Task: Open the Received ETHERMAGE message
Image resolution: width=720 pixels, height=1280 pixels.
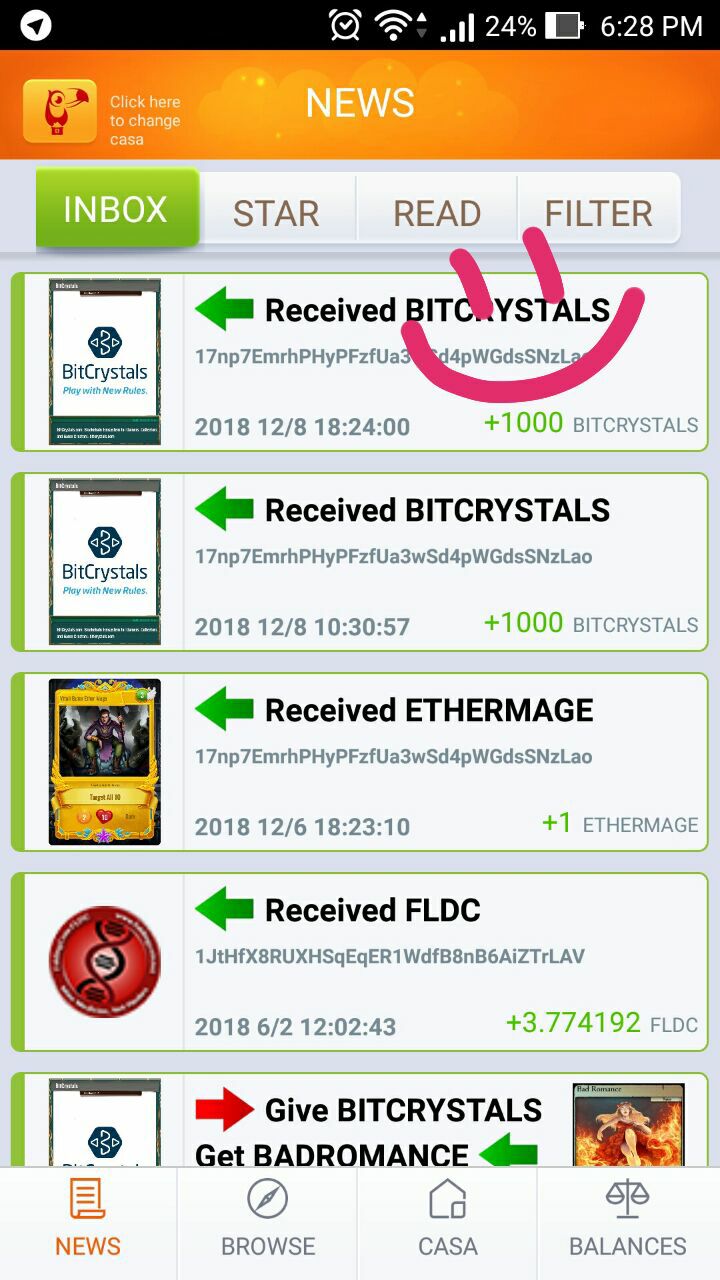Action: (360, 762)
